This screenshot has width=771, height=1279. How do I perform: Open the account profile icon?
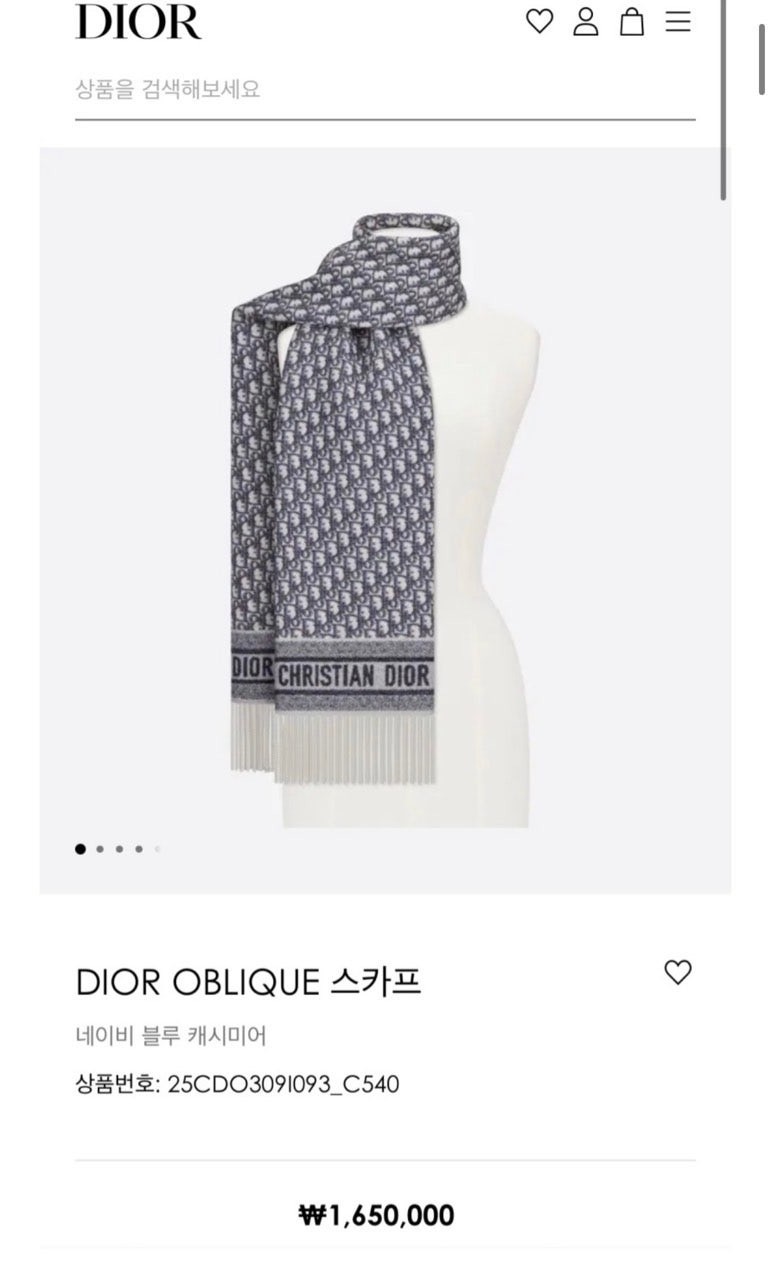[585, 21]
